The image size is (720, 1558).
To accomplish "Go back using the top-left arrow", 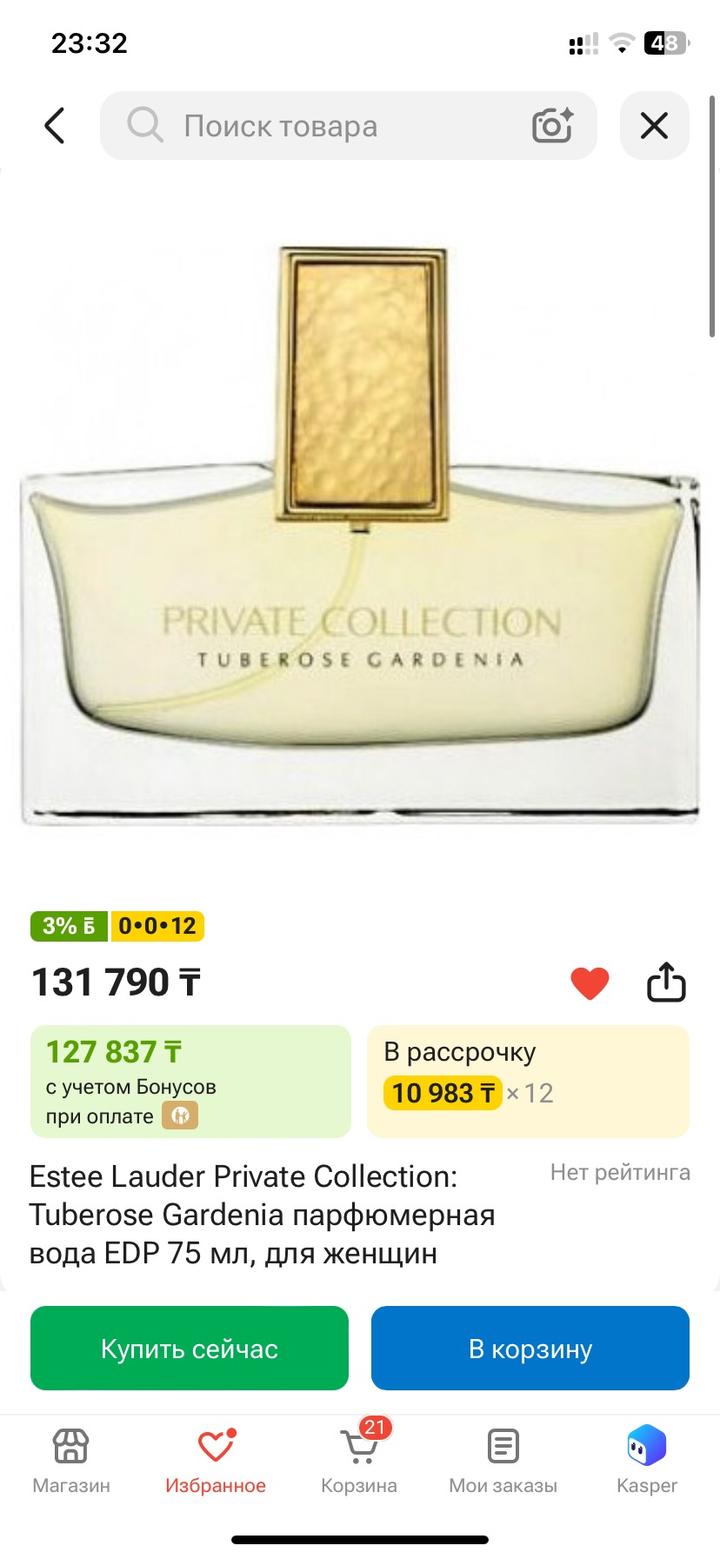I will pos(55,126).
